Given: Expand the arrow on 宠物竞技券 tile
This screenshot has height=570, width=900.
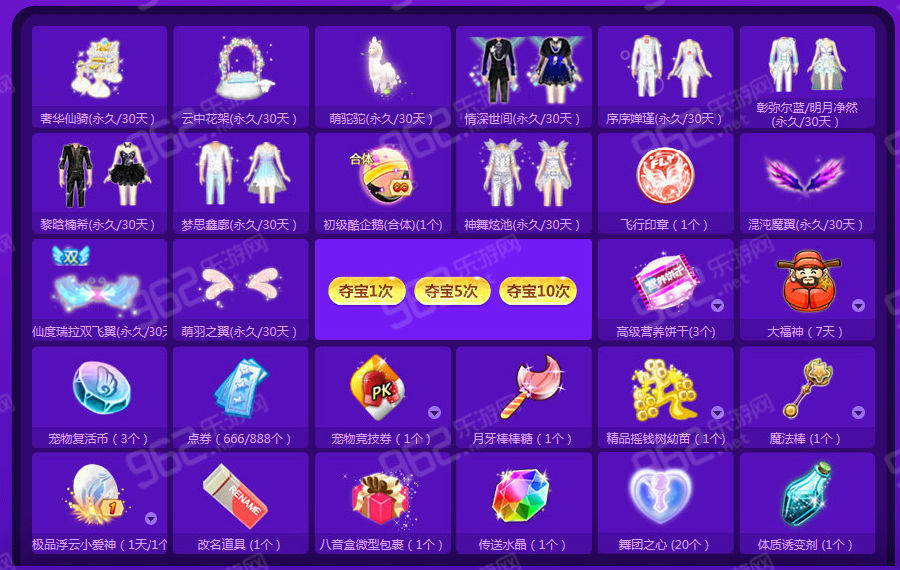Looking at the screenshot, I should coord(434,412).
